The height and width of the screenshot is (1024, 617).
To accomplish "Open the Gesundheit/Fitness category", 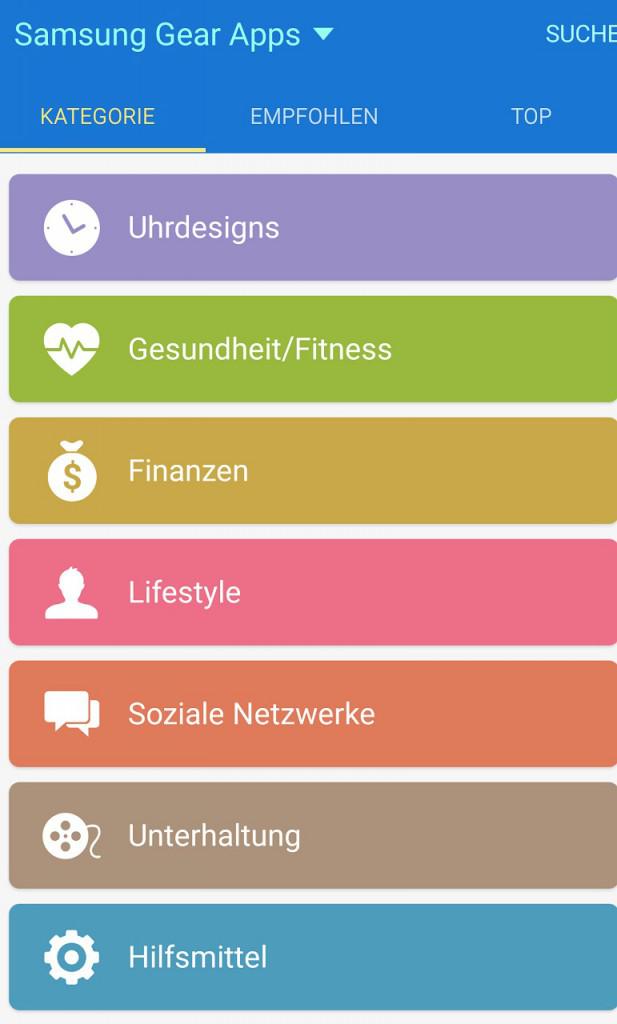I will pyautogui.click(x=312, y=349).
